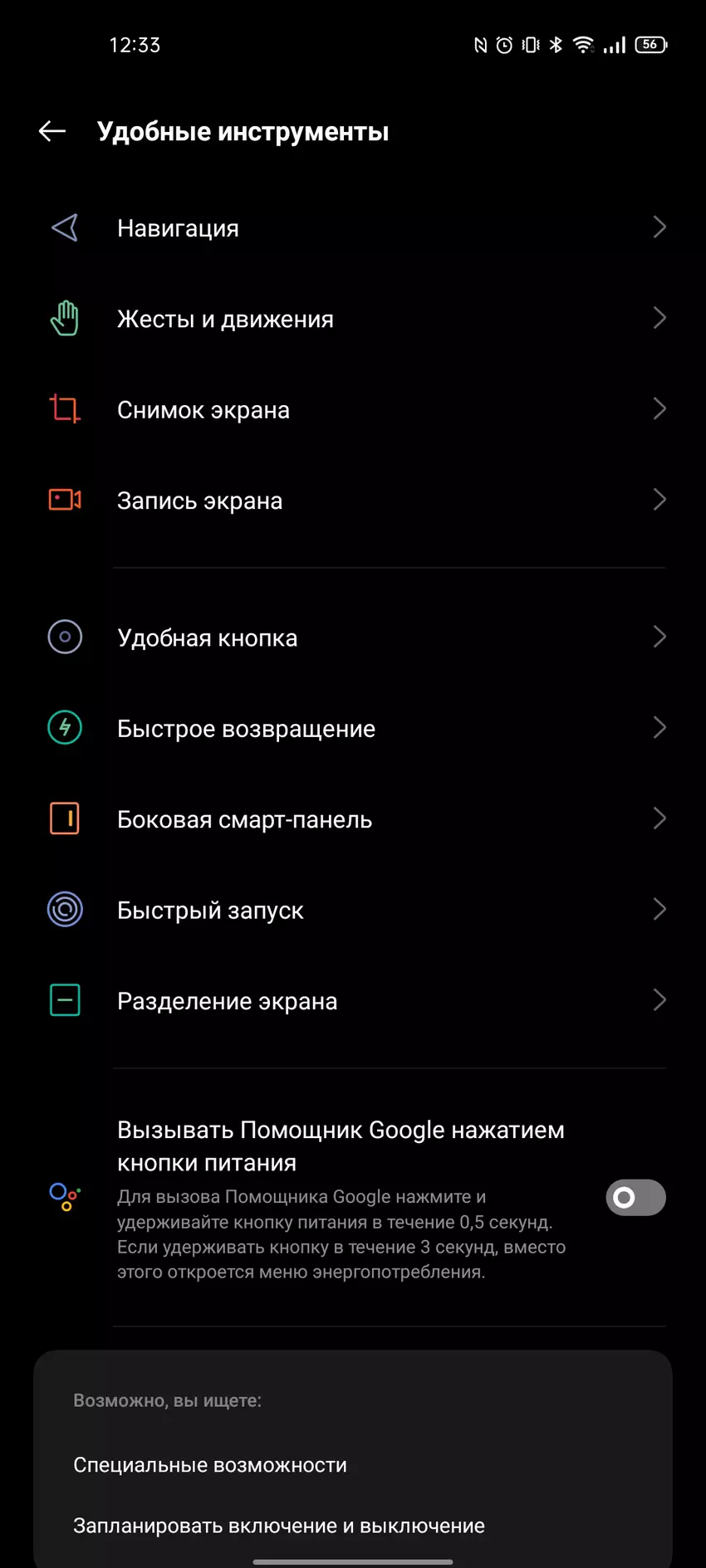Open Жесты и движения
706x1568 pixels.
tap(353, 319)
